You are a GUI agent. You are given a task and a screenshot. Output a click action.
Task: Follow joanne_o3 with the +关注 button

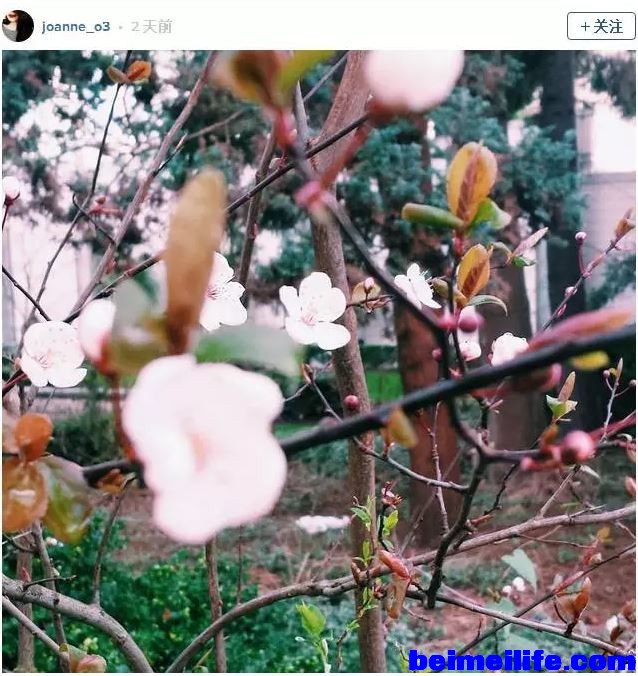(600, 26)
